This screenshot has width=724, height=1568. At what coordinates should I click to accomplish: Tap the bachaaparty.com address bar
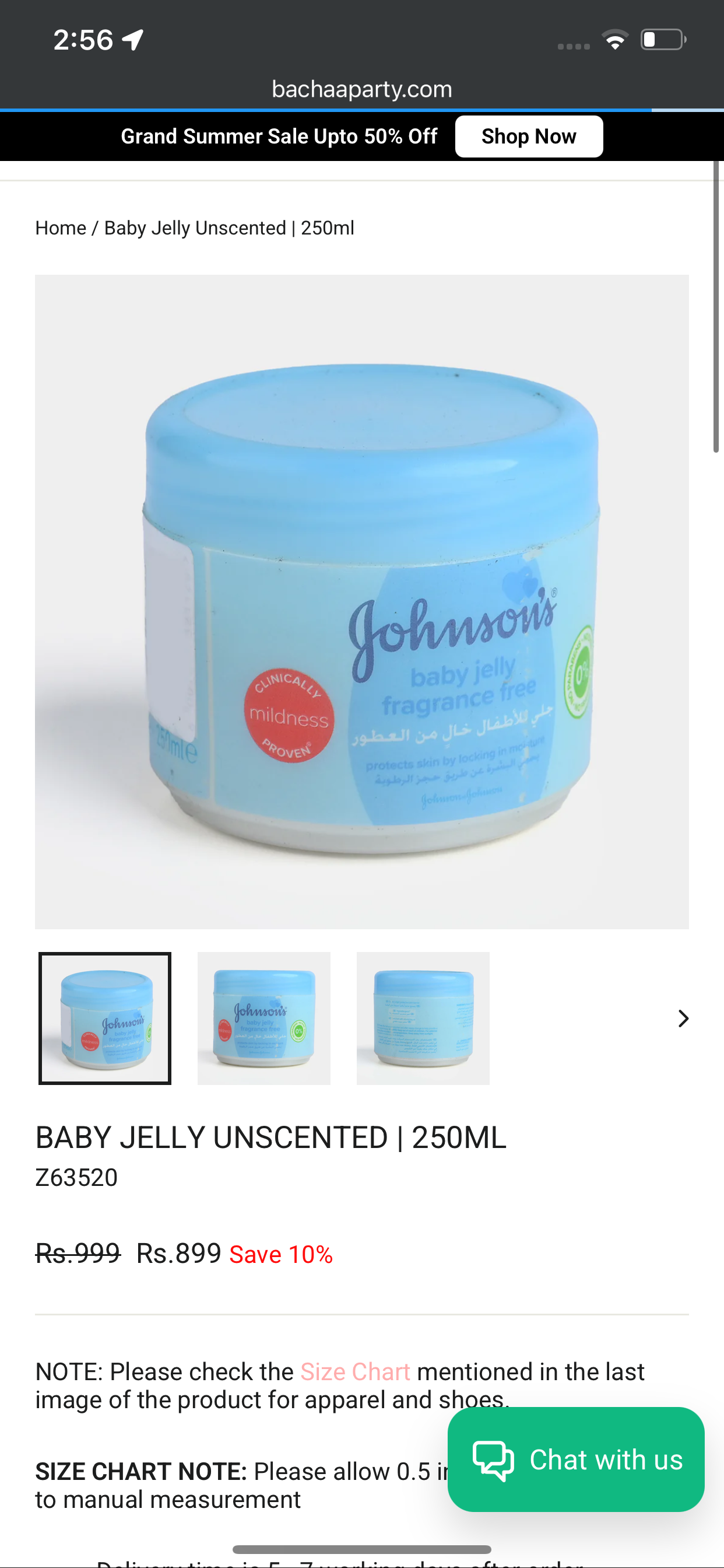(x=361, y=89)
